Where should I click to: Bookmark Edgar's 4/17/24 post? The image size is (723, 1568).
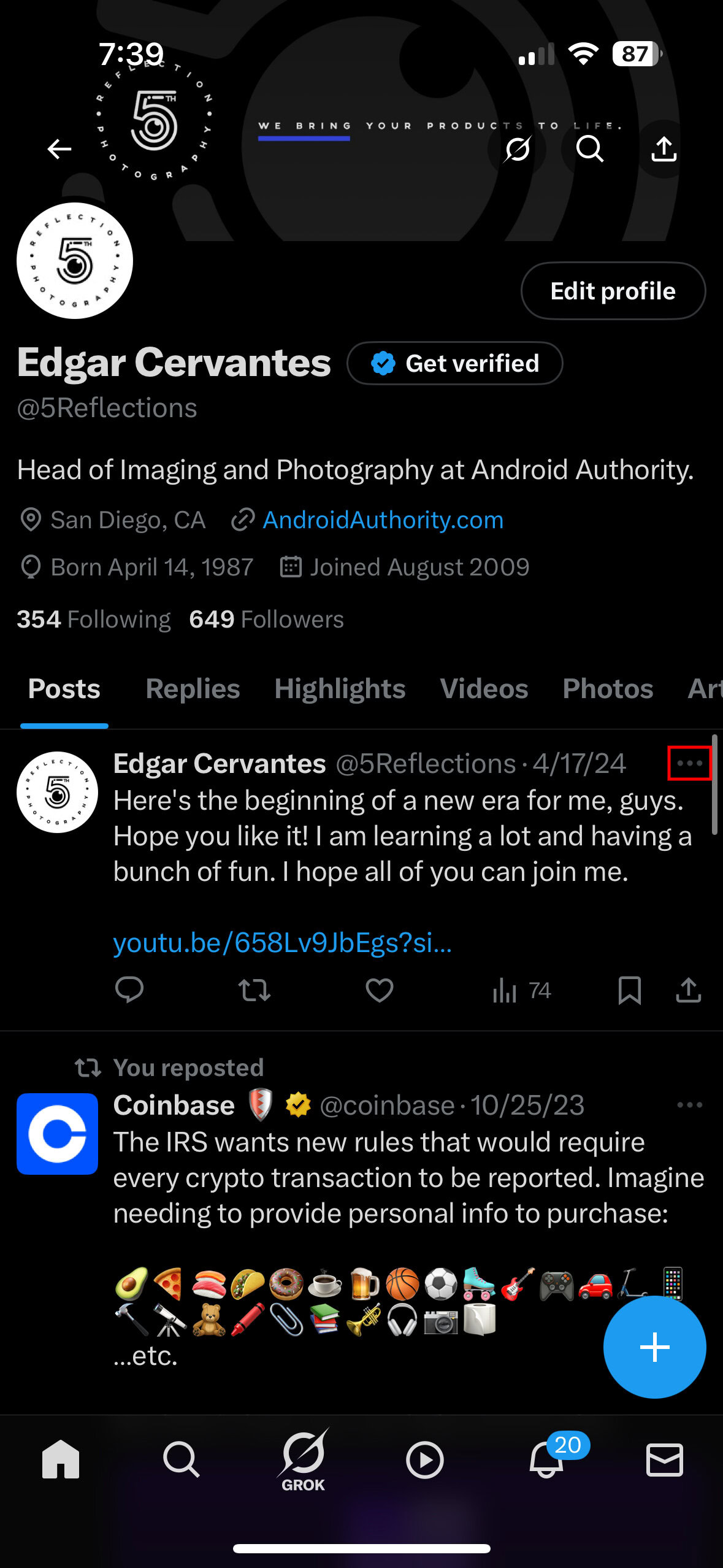(629, 990)
